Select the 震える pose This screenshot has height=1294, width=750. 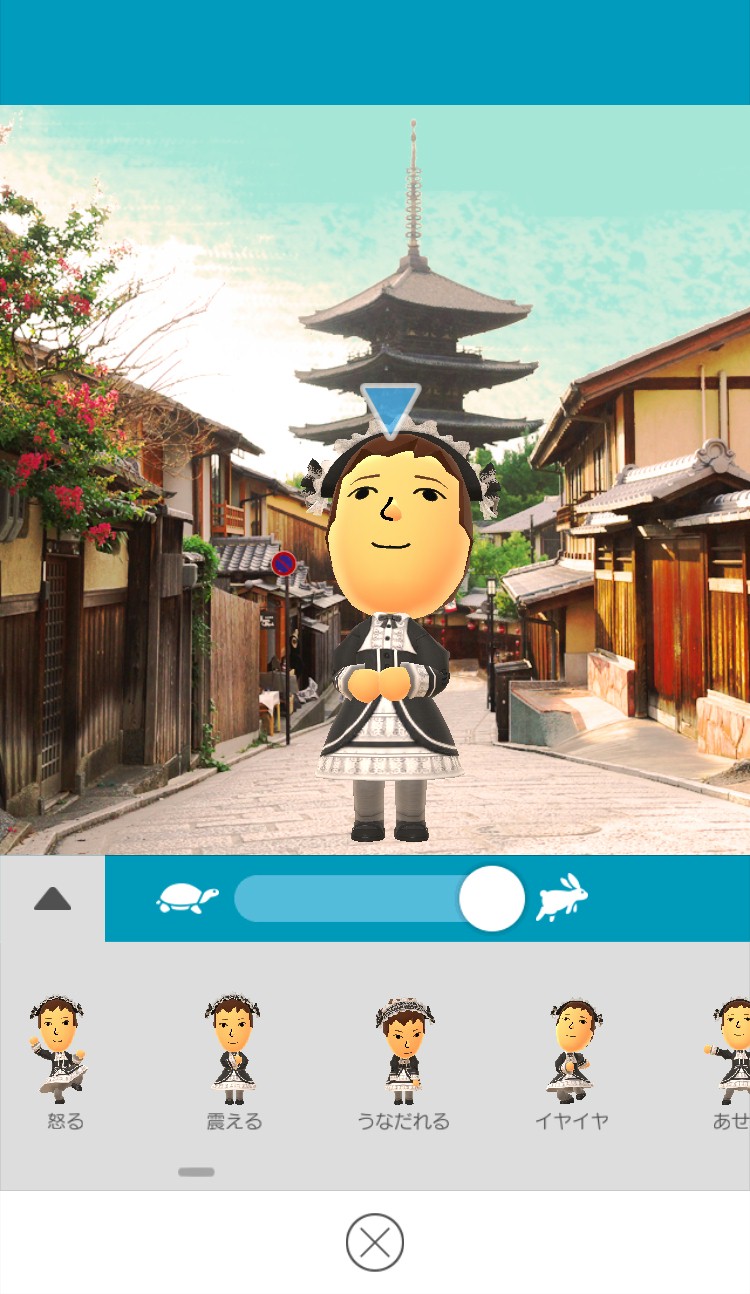(x=234, y=1062)
